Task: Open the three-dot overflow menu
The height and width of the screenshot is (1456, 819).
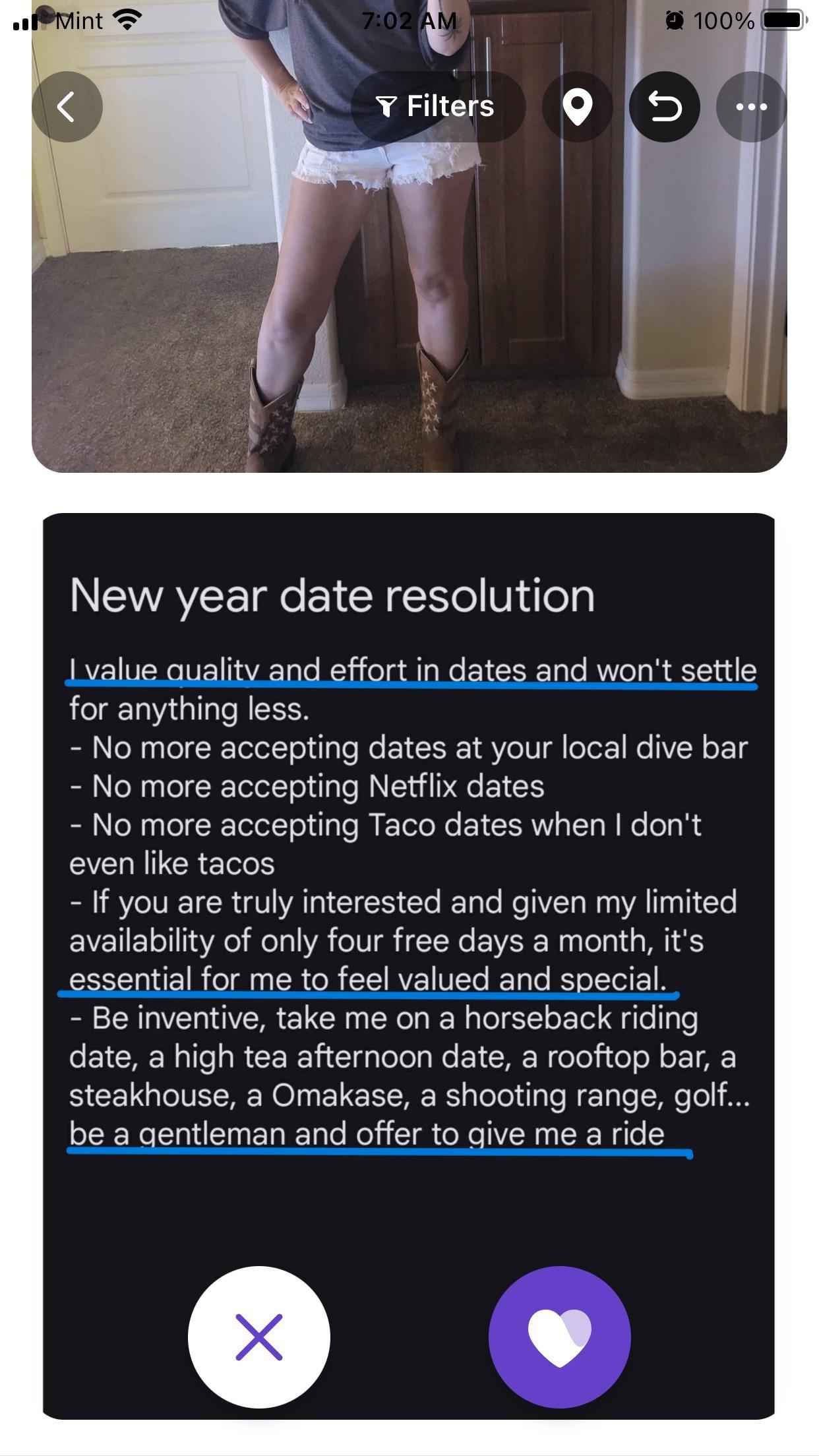Action: coord(751,107)
